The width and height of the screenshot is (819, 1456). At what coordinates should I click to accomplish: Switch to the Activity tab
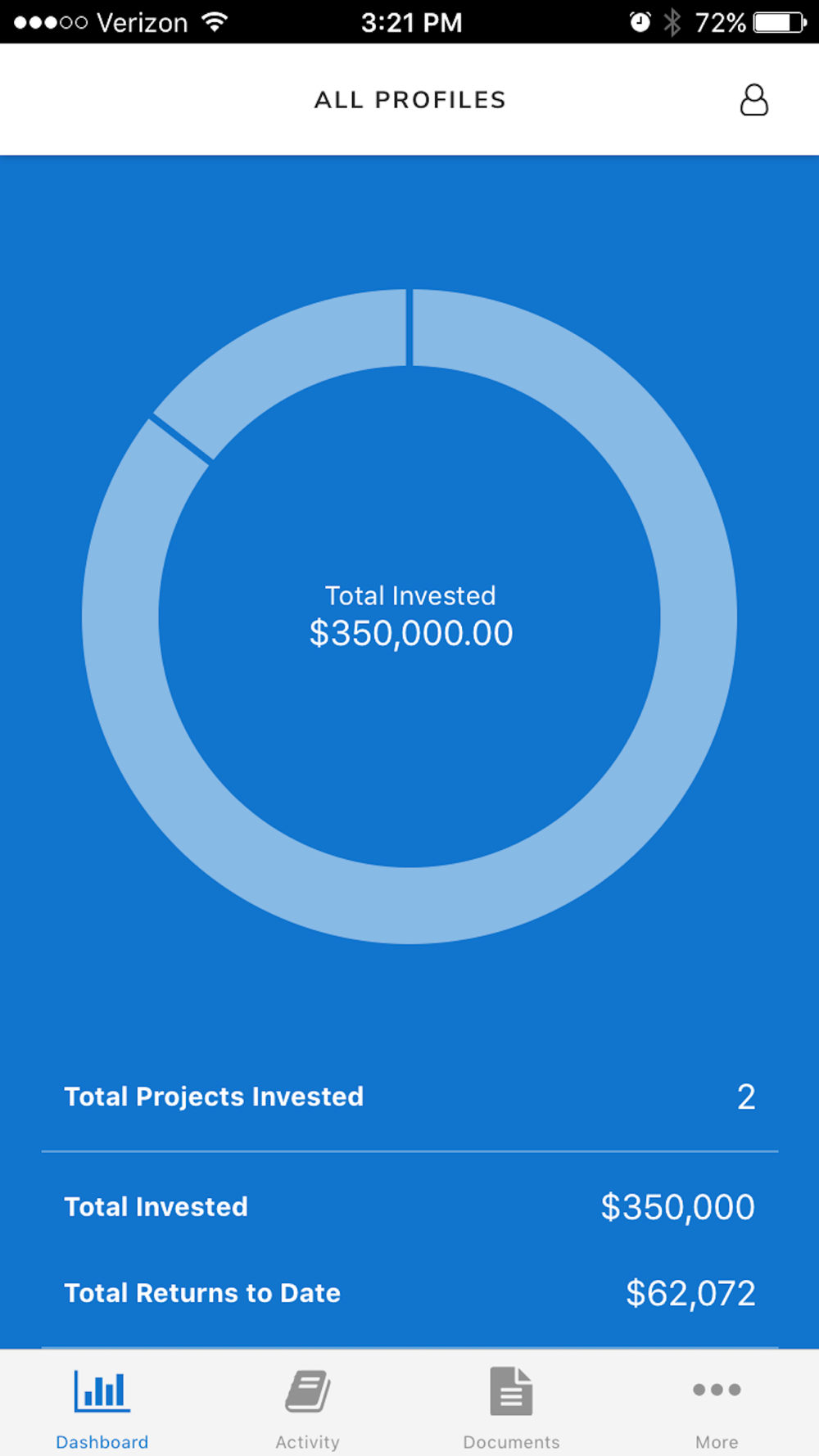(307, 1405)
